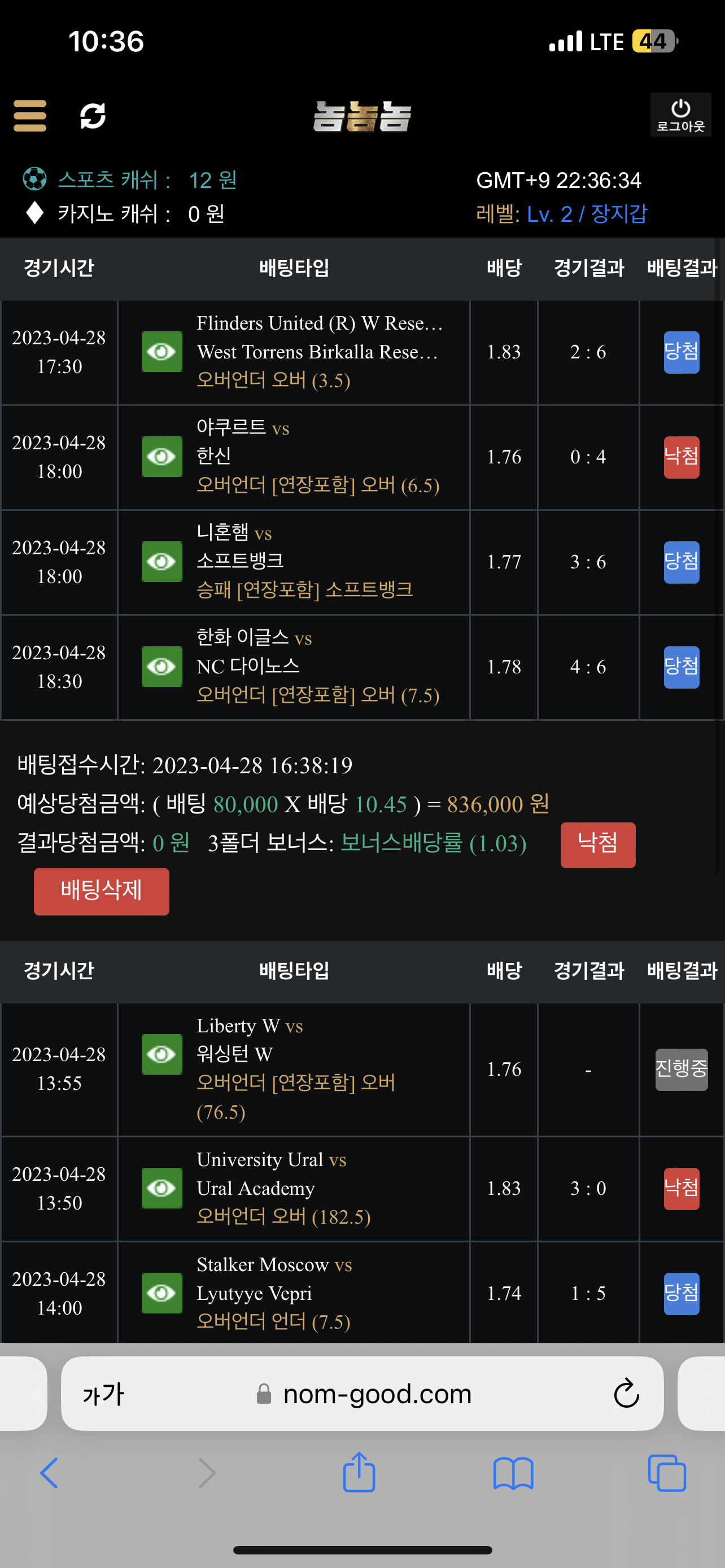Open Safari bookmarks
The height and width of the screenshot is (1568, 725).
[513, 1474]
